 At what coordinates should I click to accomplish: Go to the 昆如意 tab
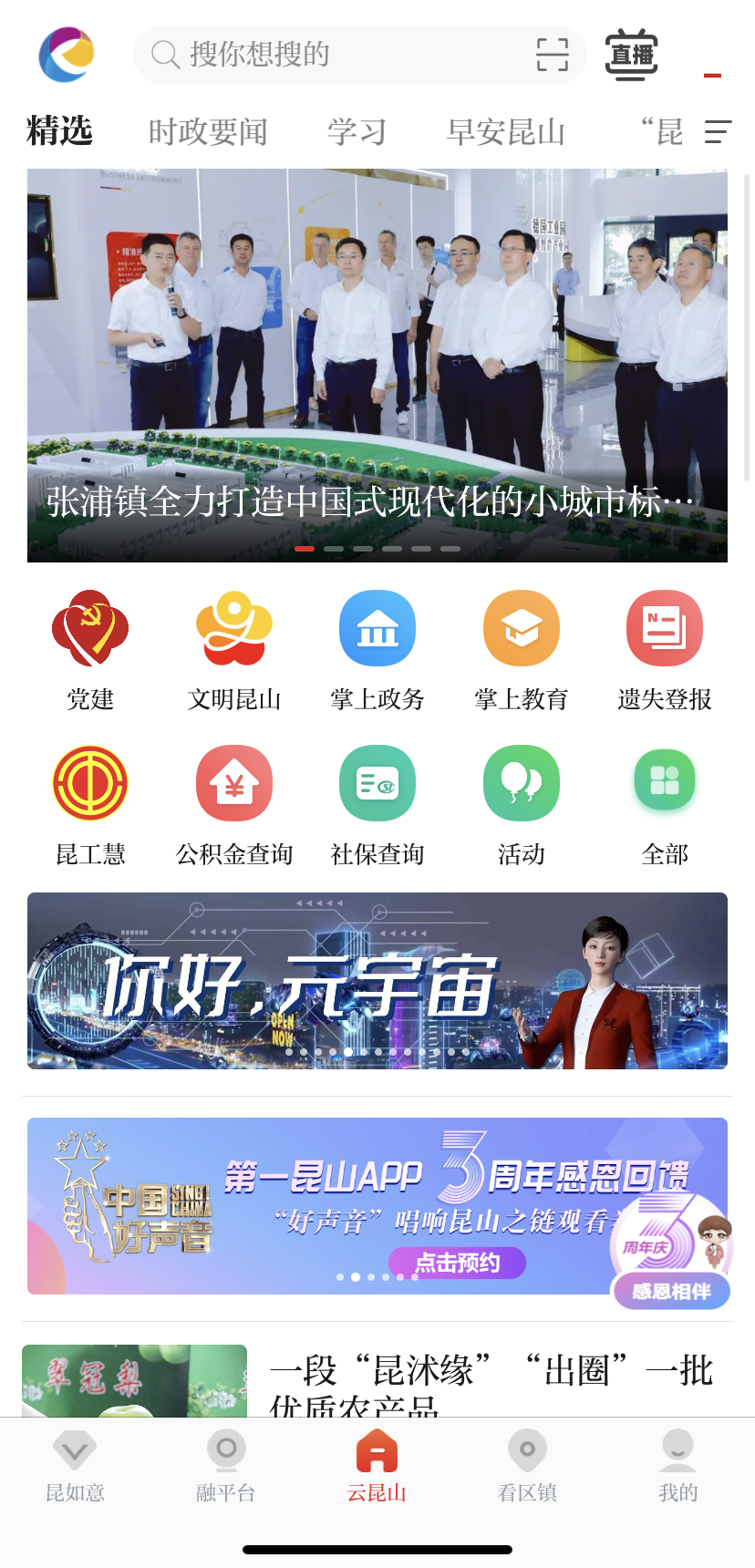pos(75,1464)
